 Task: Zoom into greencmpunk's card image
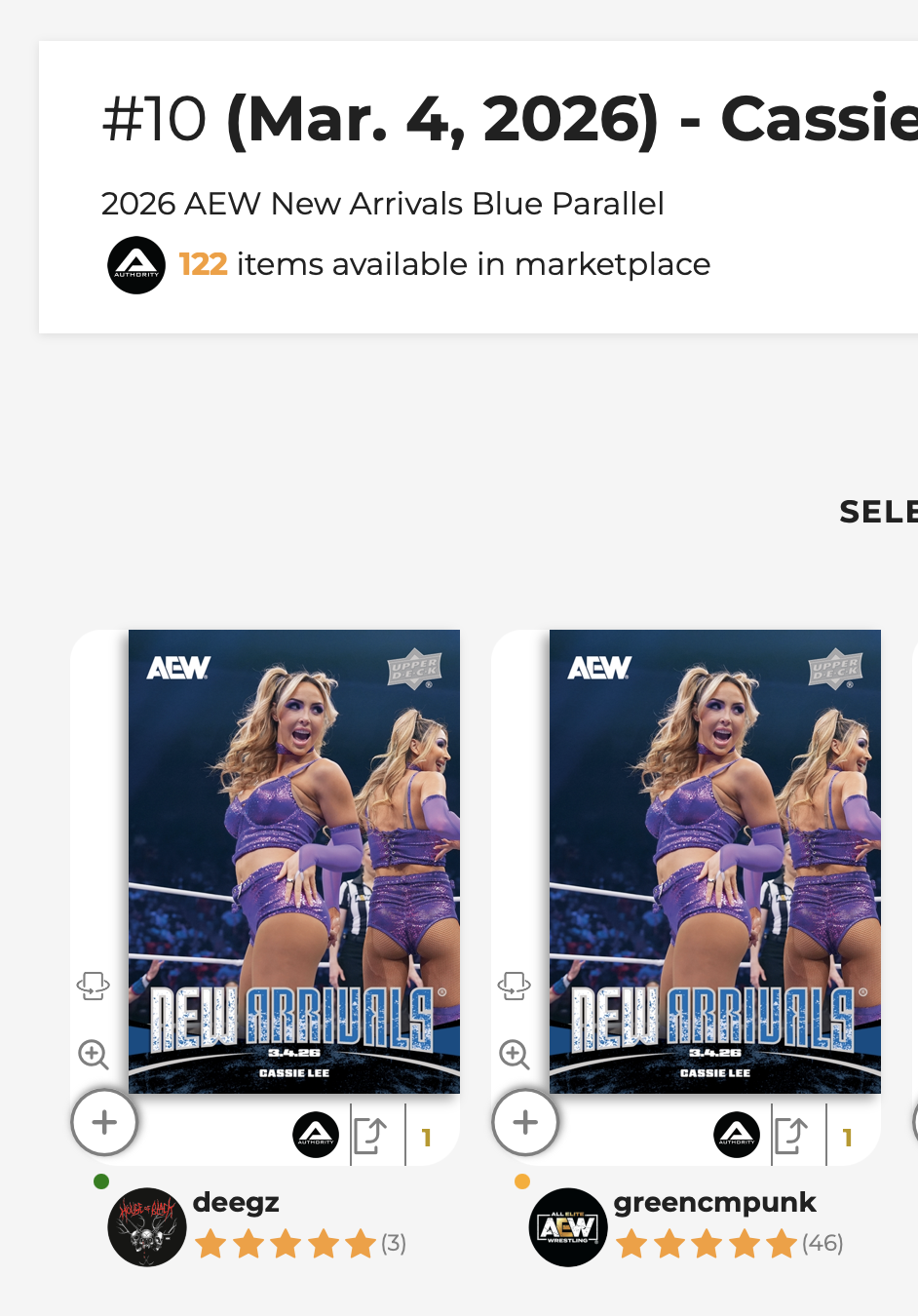[515, 1054]
